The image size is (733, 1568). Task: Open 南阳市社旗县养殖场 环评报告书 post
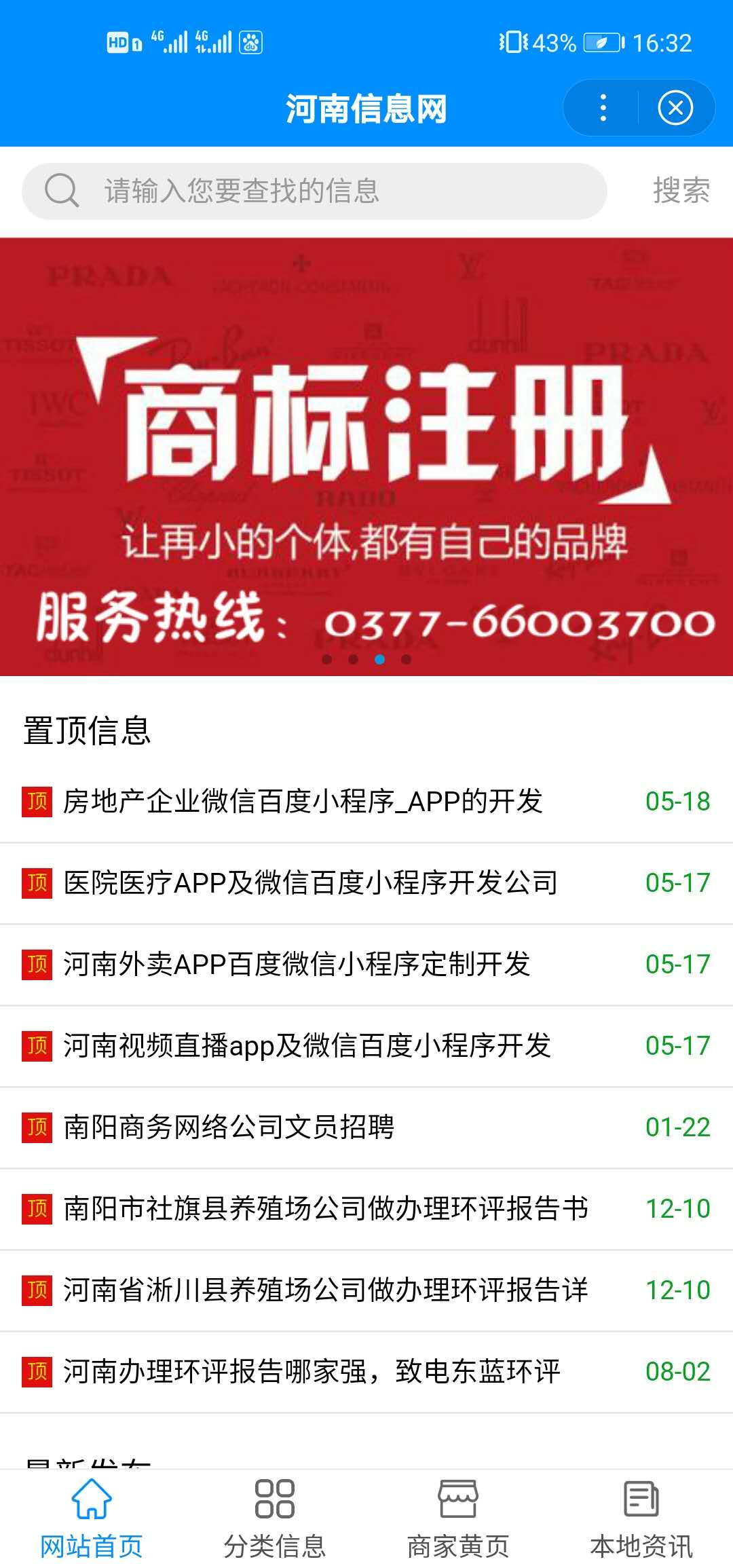[x=326, y=1209]
